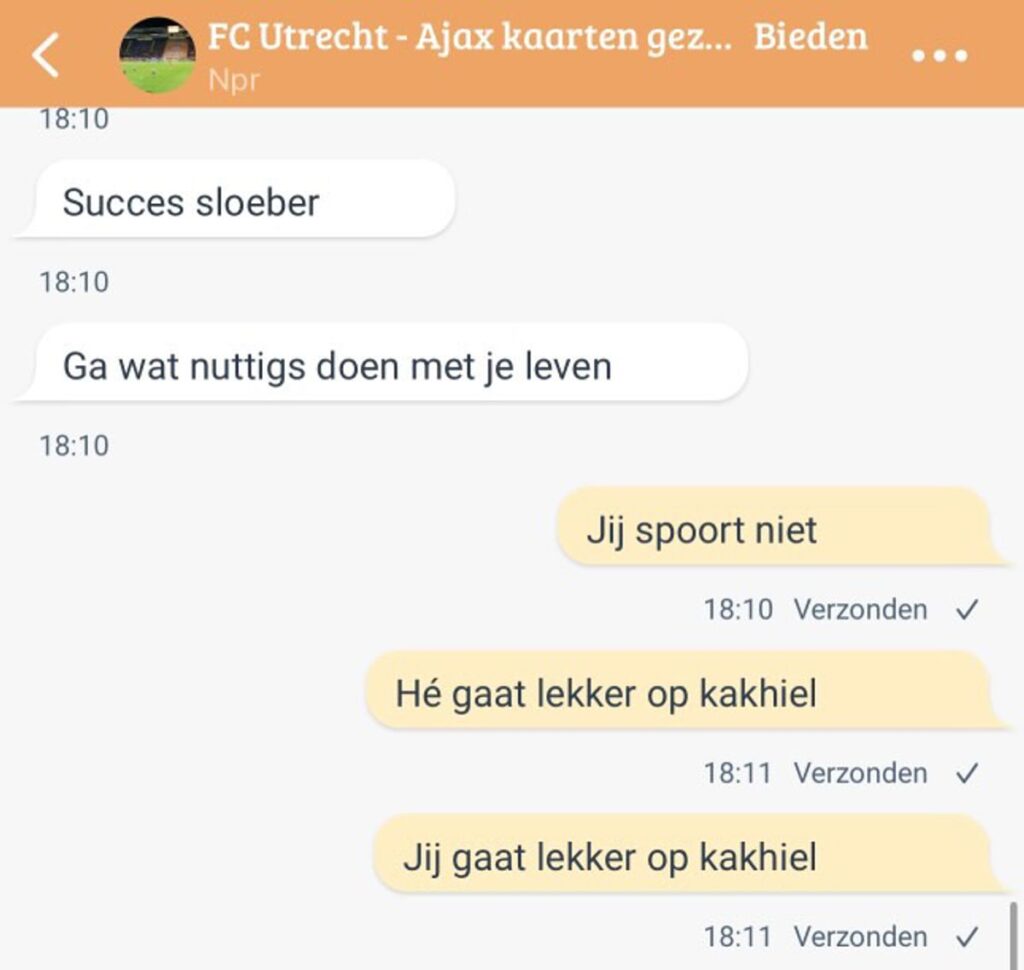Open the three-dot overflow menu

tap(940, 56)
